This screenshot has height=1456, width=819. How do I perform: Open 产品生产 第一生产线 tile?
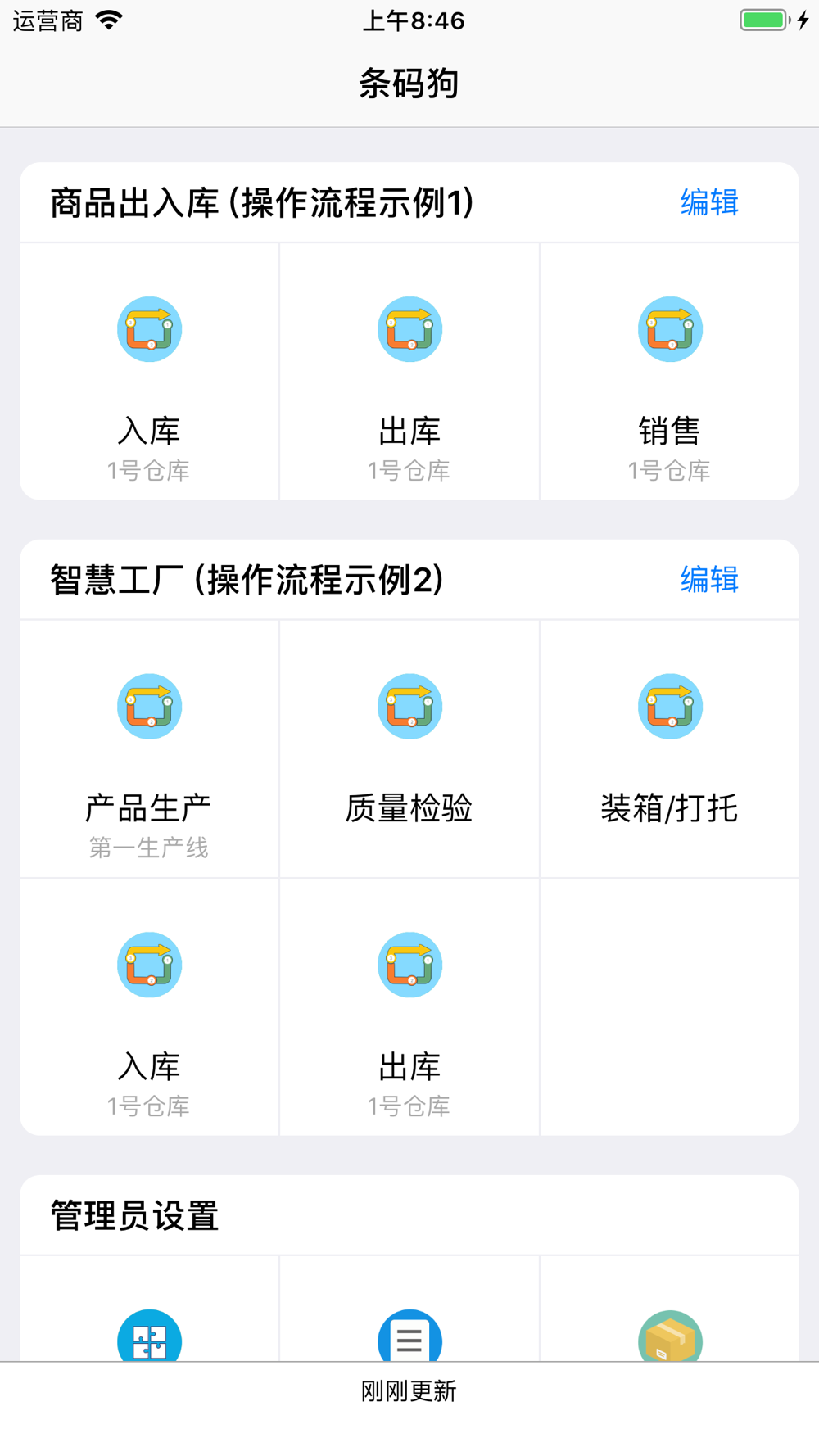(149, 749)
